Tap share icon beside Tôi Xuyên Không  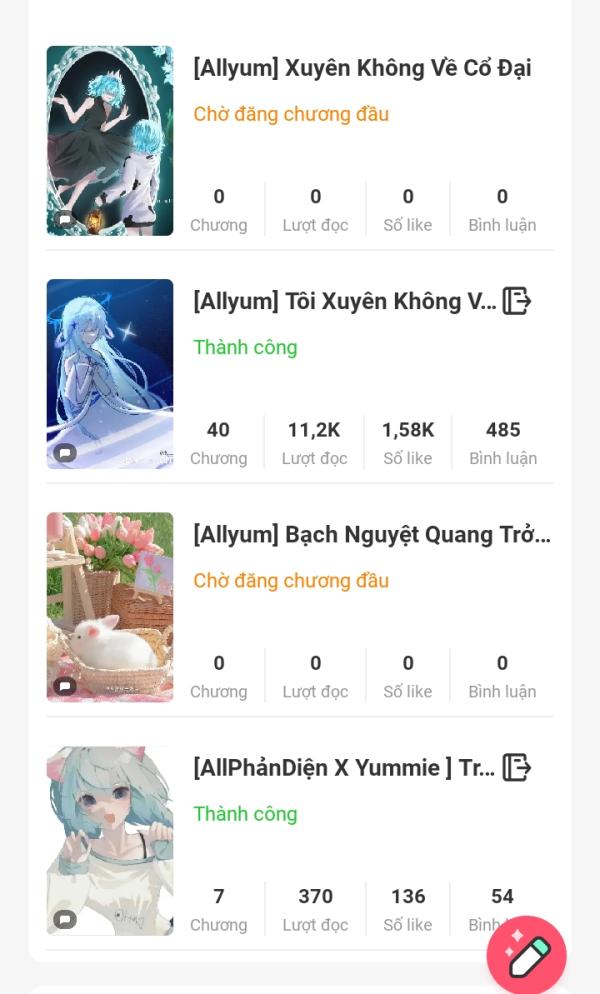pyautogui.click(x=517, y=300)
